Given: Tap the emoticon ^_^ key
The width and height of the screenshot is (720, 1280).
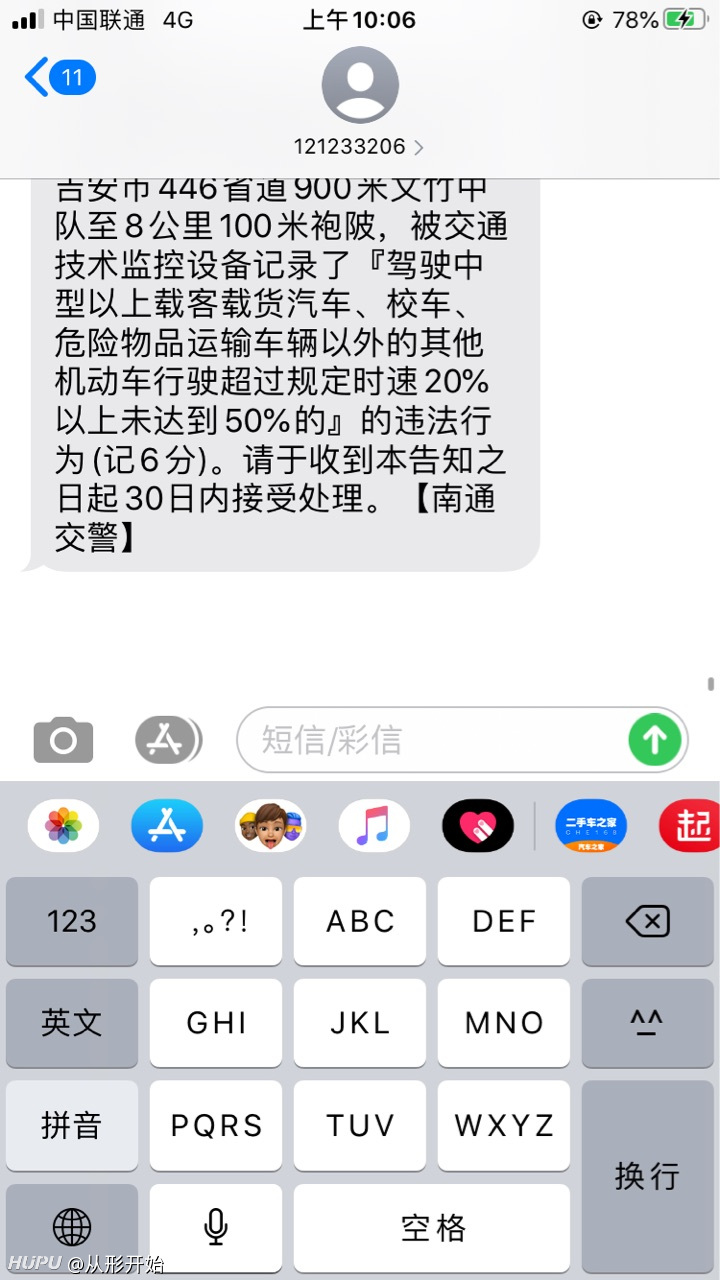Looking at the screenshot, I should pyautogui.click(x=647, y=1023).
